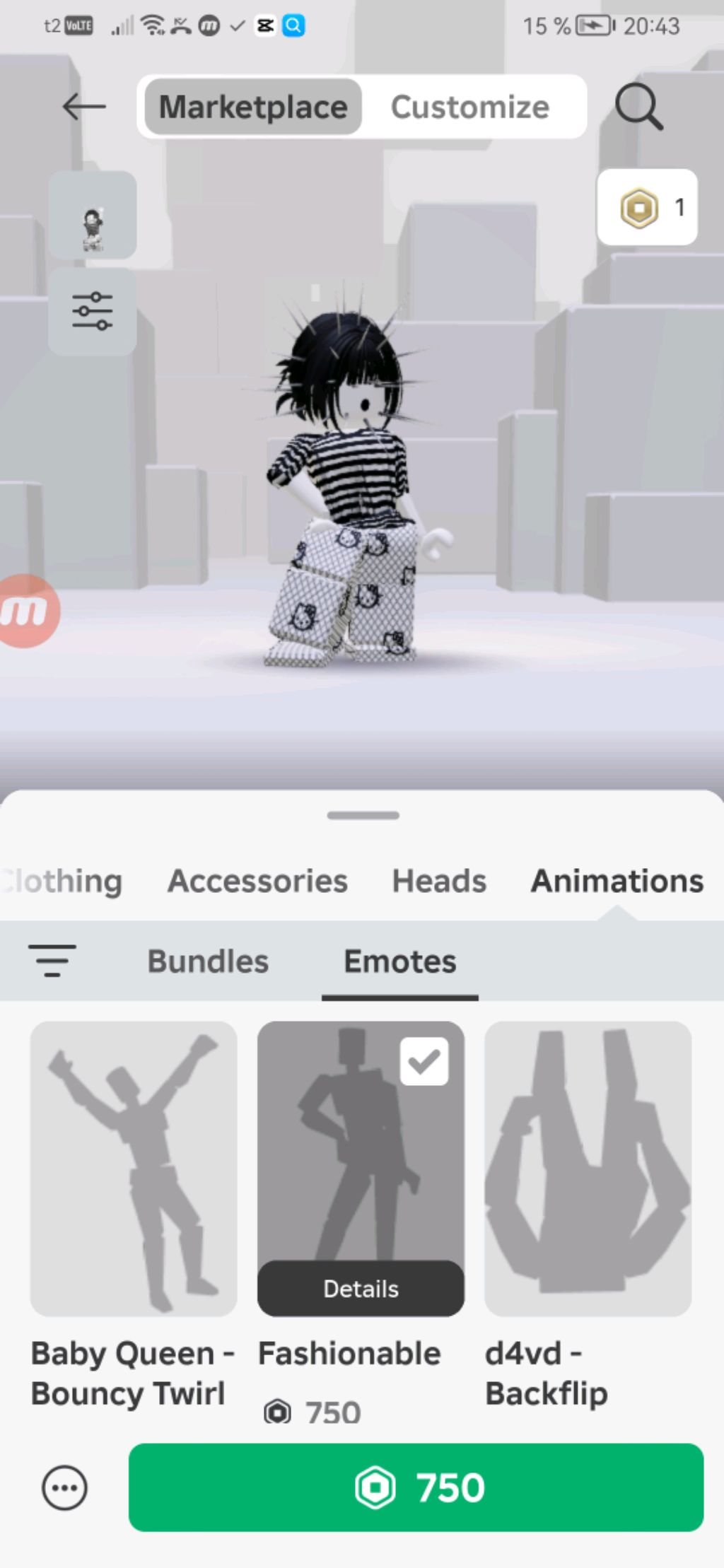Switch to the Heads category
724x1568 pixels.
(439, 882)
